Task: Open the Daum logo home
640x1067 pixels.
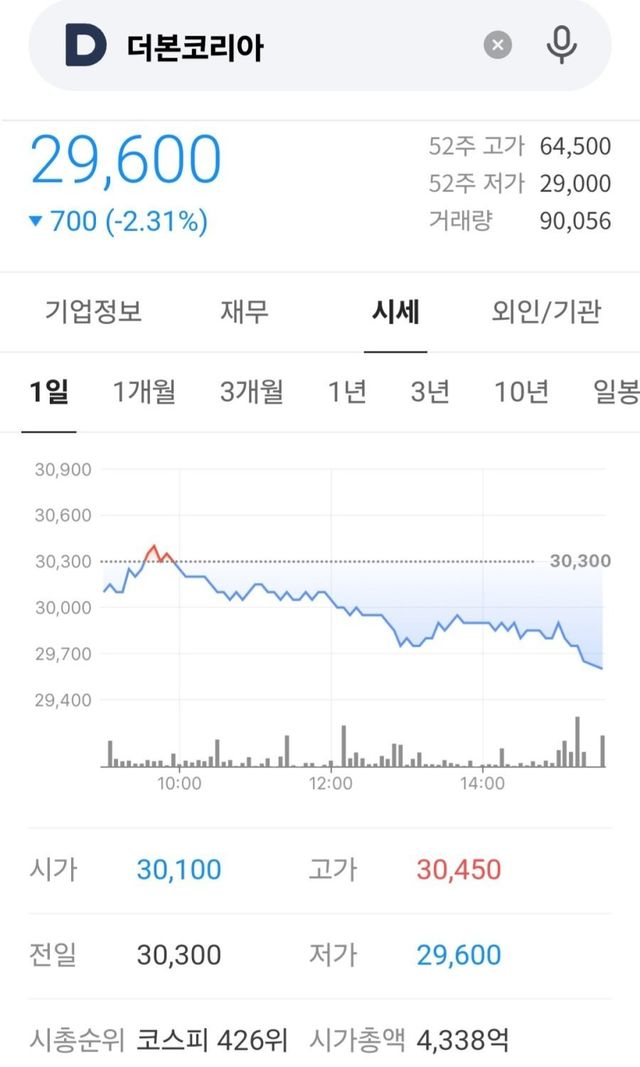Action: click(x=86, y=46)
